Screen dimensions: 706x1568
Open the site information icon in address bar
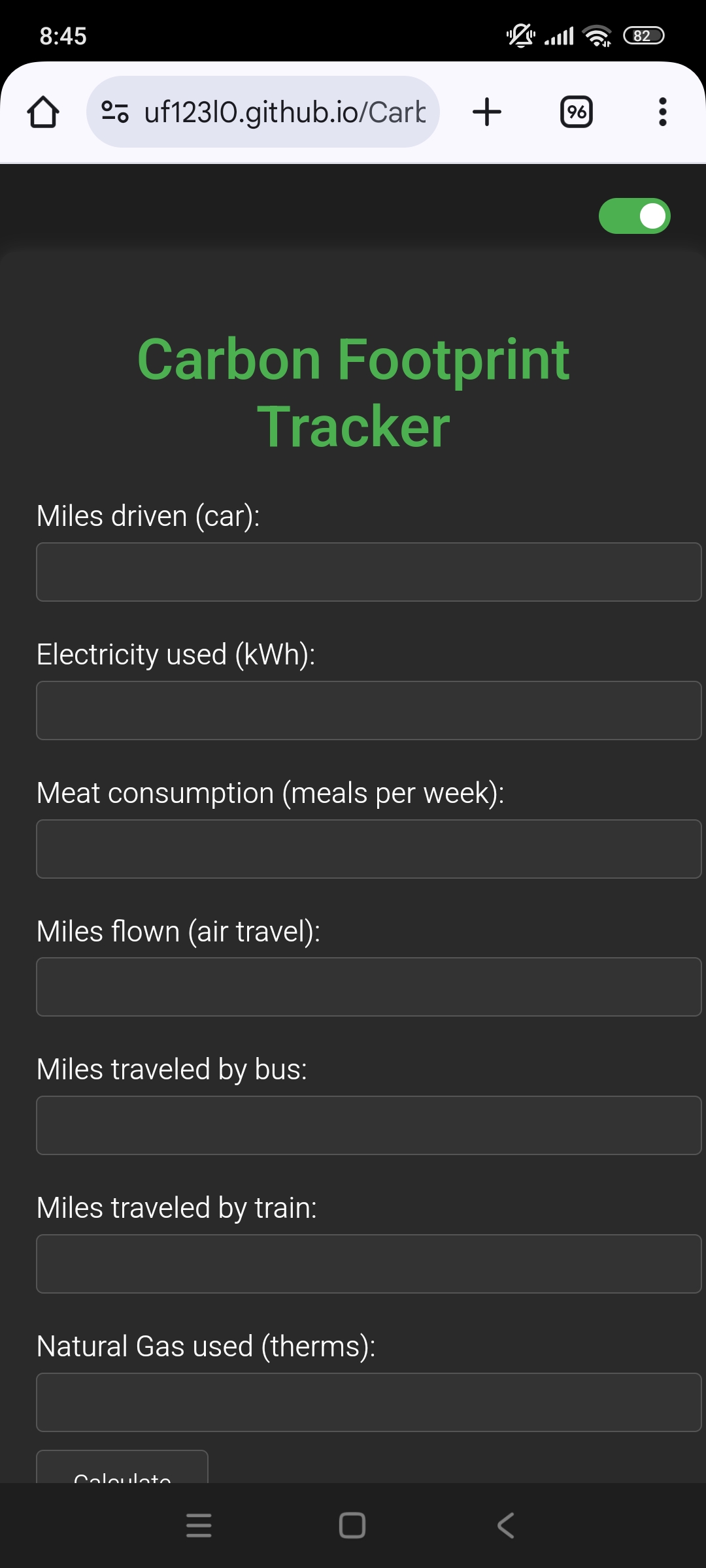(115, 111)
